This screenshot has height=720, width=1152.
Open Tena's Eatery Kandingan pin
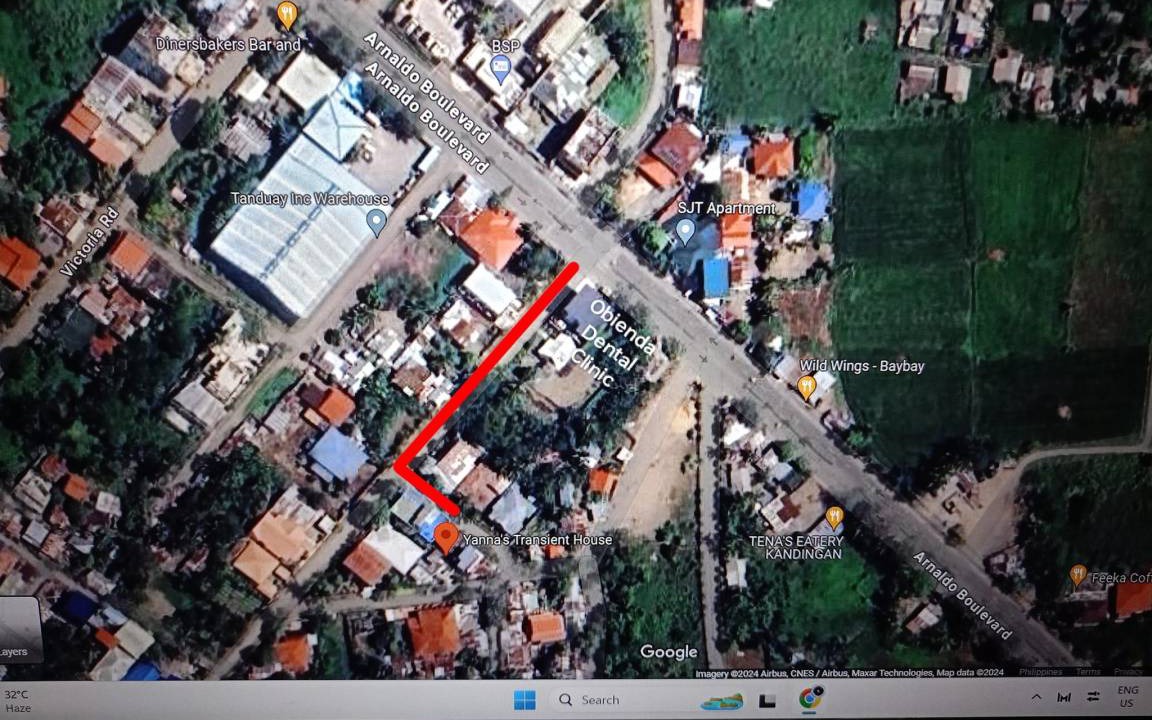(x=834, y=518)
